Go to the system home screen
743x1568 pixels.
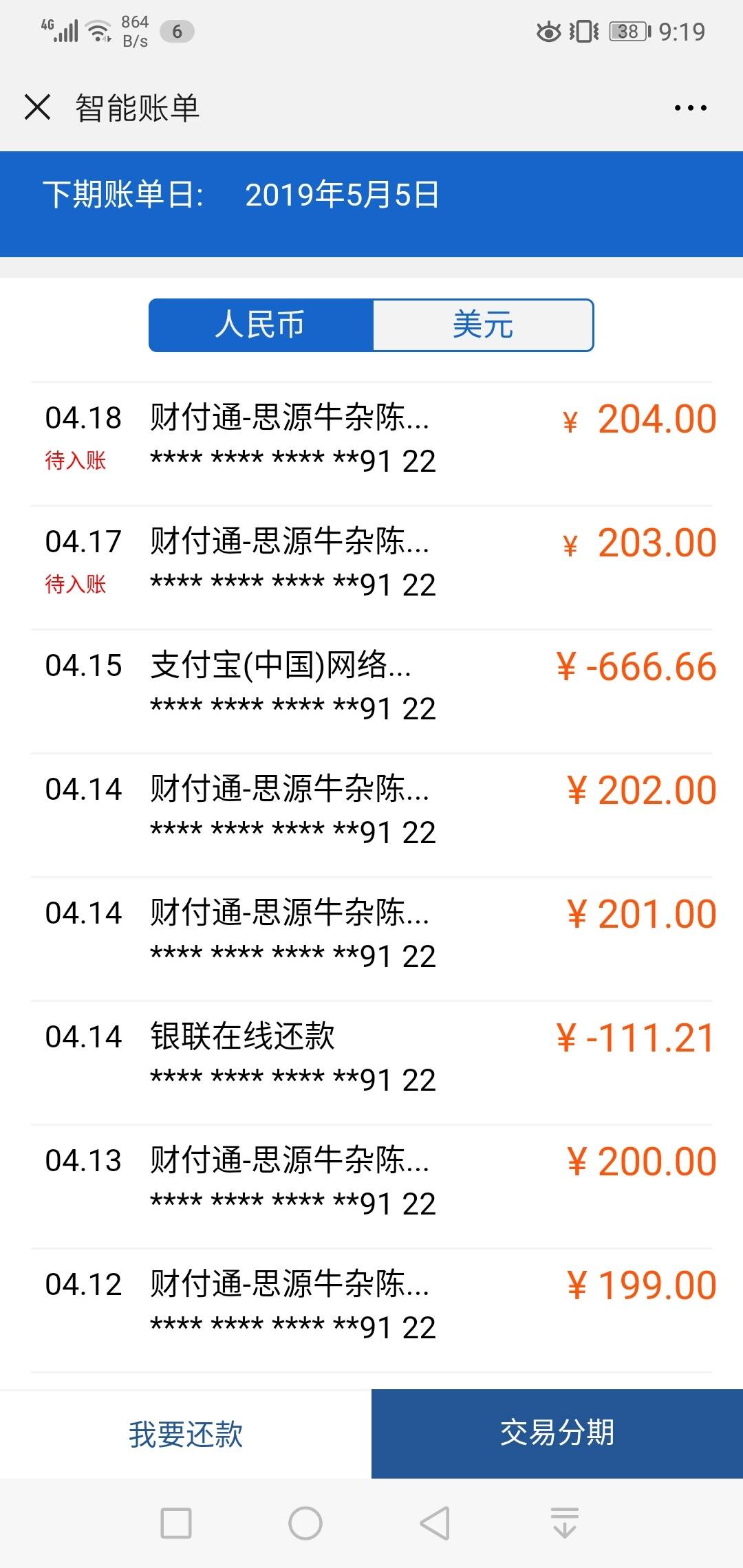click(x=305, y=1523)
